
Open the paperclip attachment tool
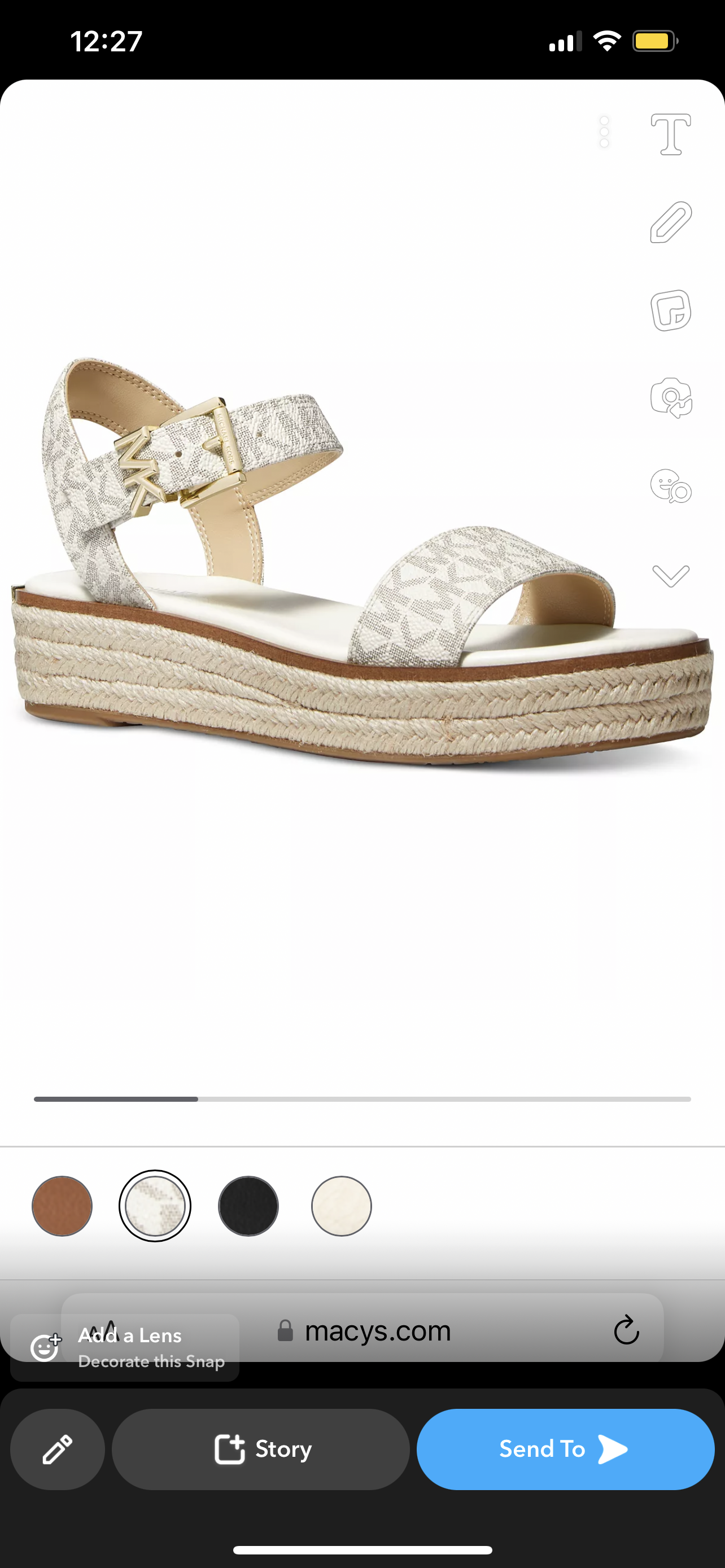point(670,222)
